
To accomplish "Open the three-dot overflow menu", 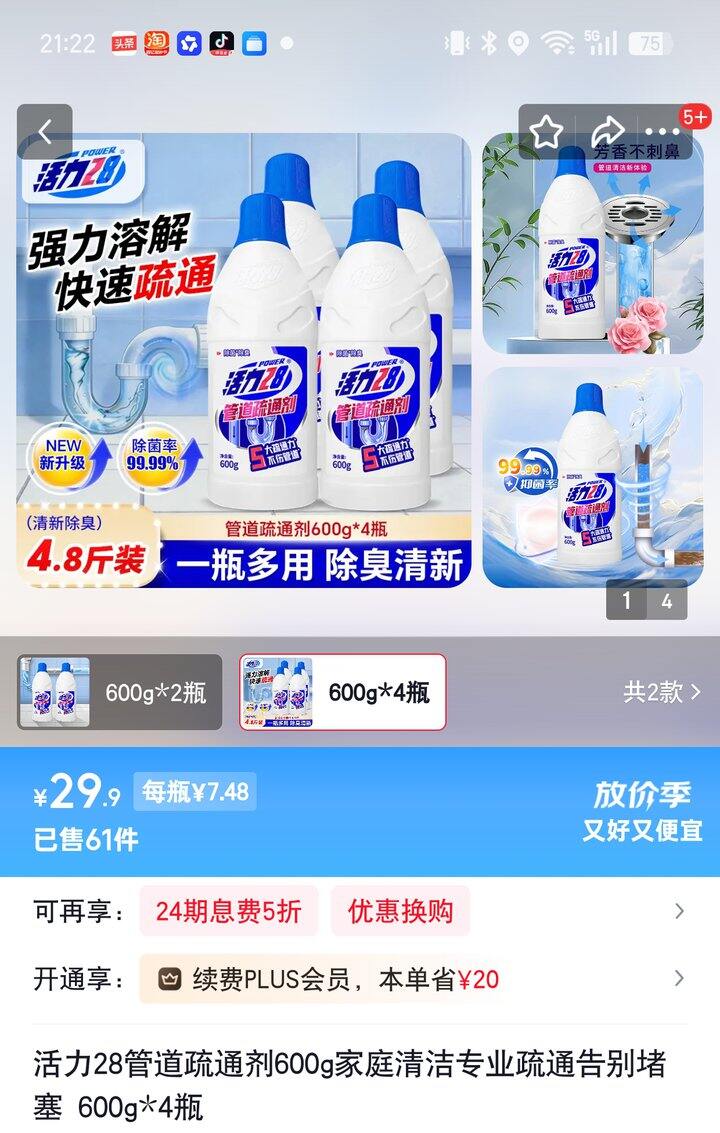I will click(x=662, y=131).
